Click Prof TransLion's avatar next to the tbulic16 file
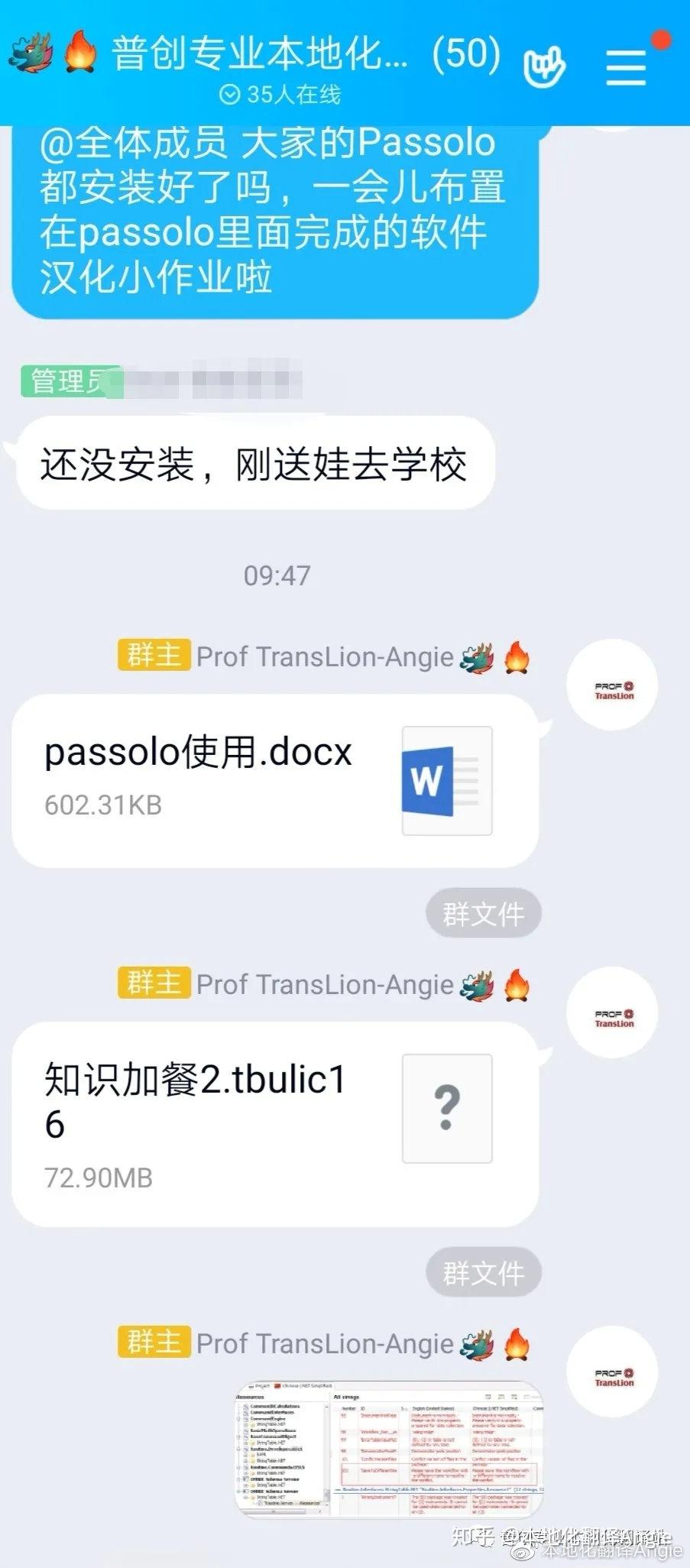 612,1012
